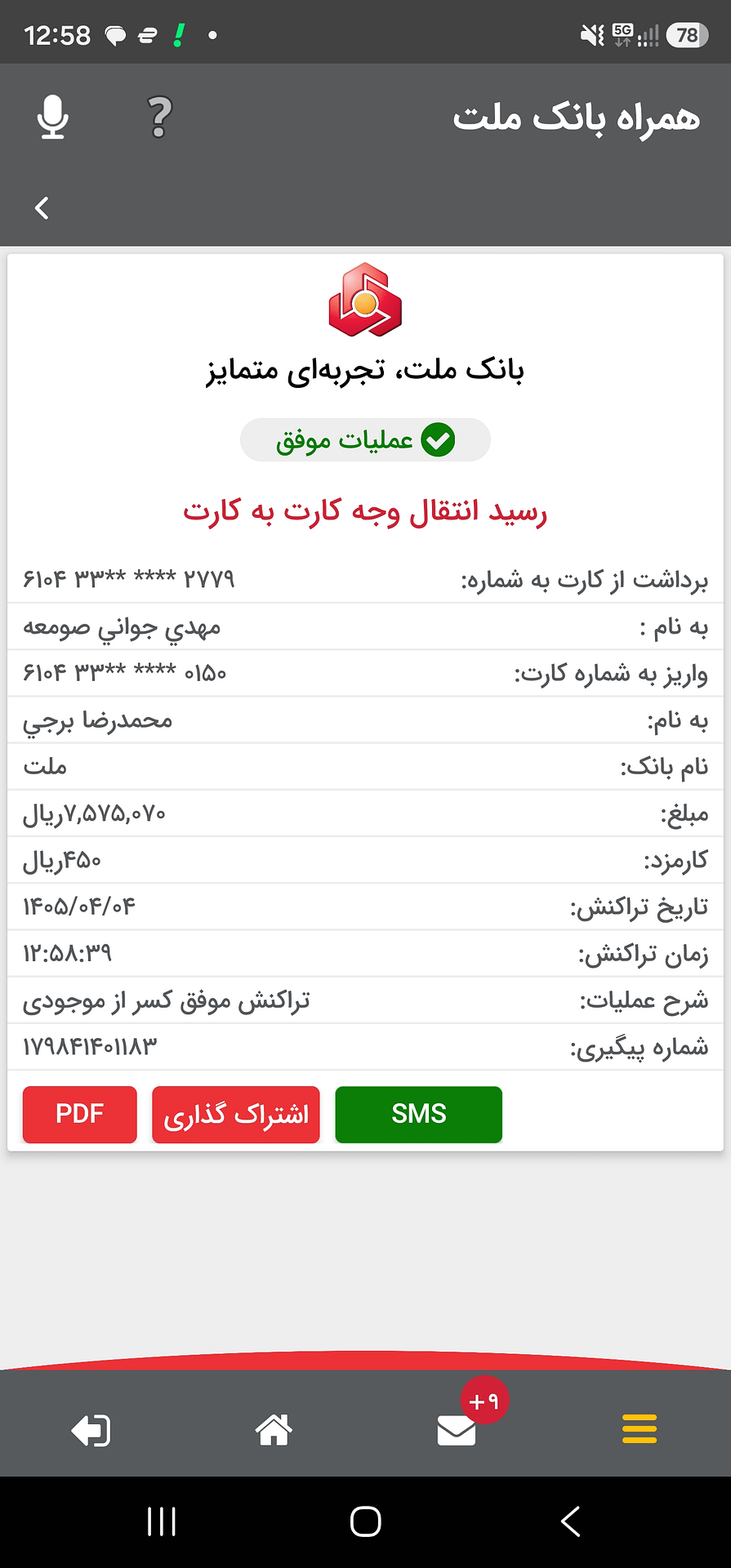
Task: Open the help question mark
Action: click(x=159, y=117)
